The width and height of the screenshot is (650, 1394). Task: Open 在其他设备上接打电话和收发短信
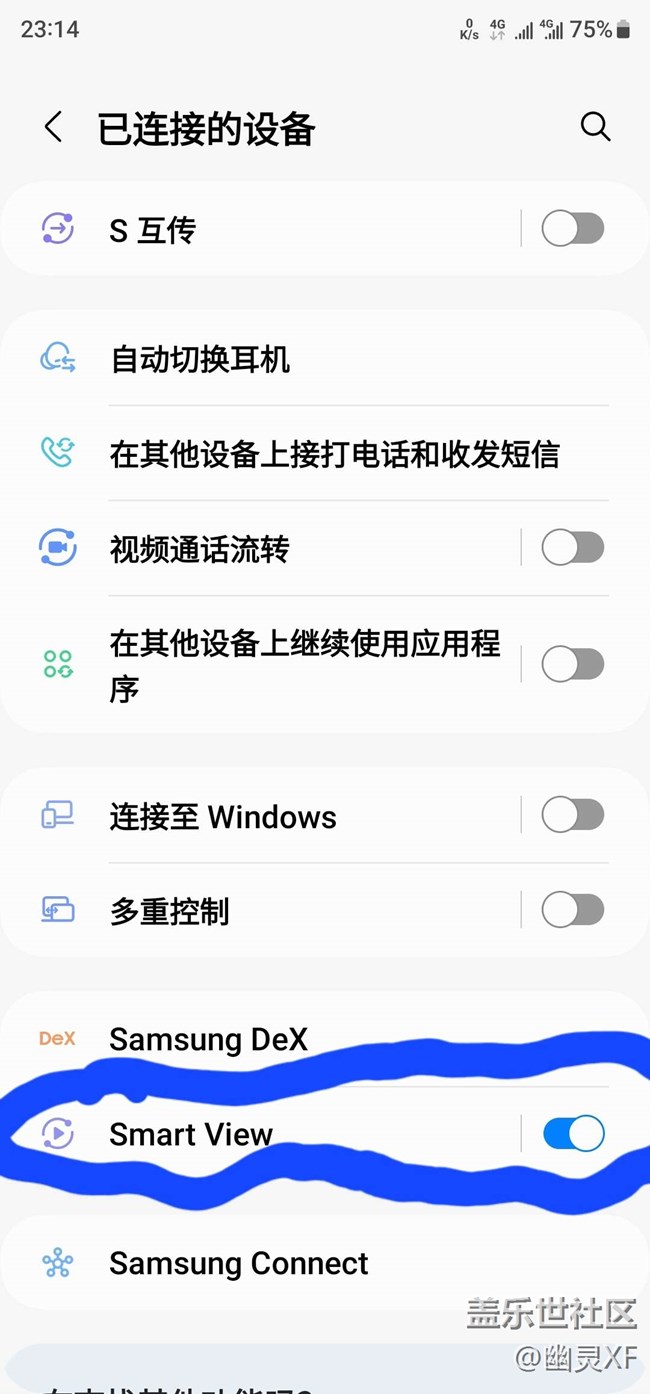pyautogui.click(x=334, y=454)
